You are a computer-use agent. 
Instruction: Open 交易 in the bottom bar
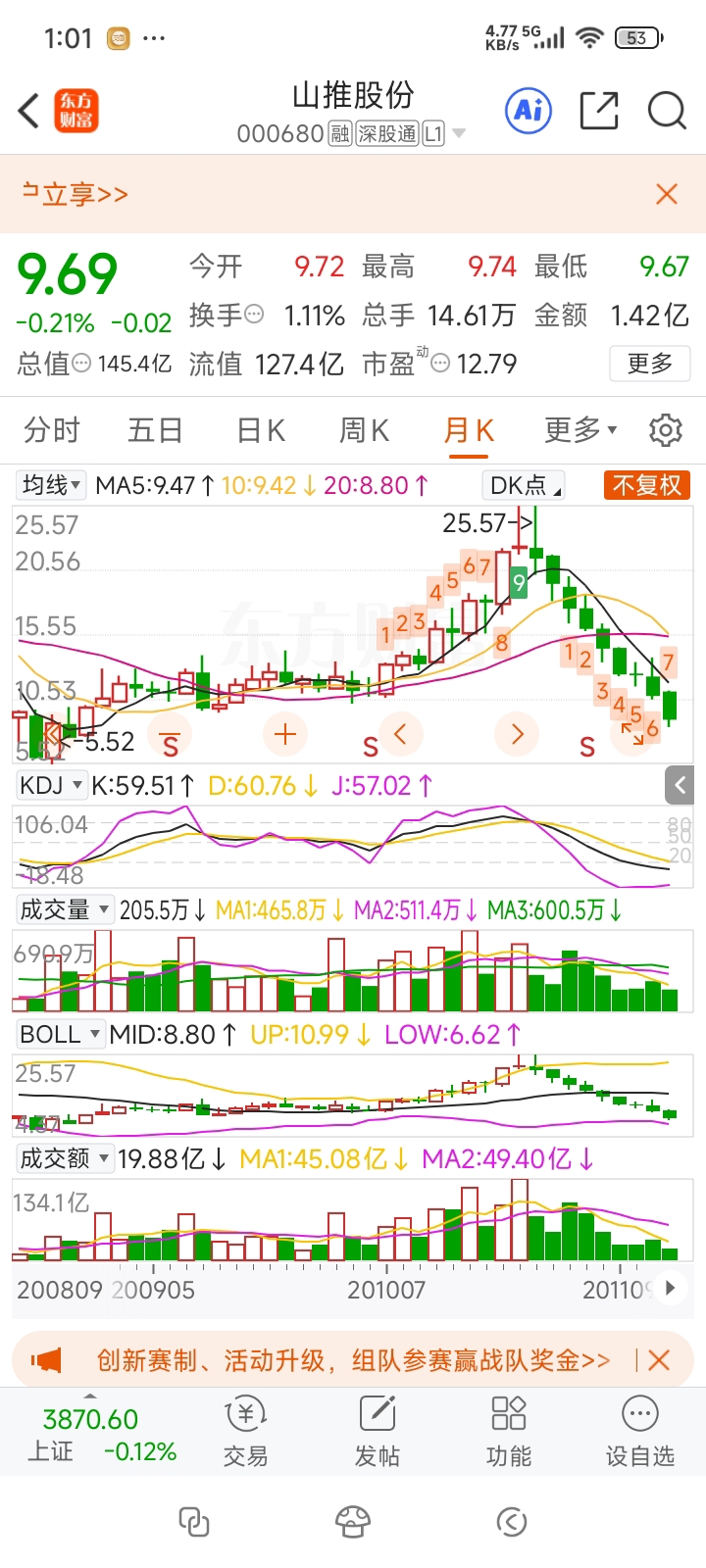coord(245,1432)
